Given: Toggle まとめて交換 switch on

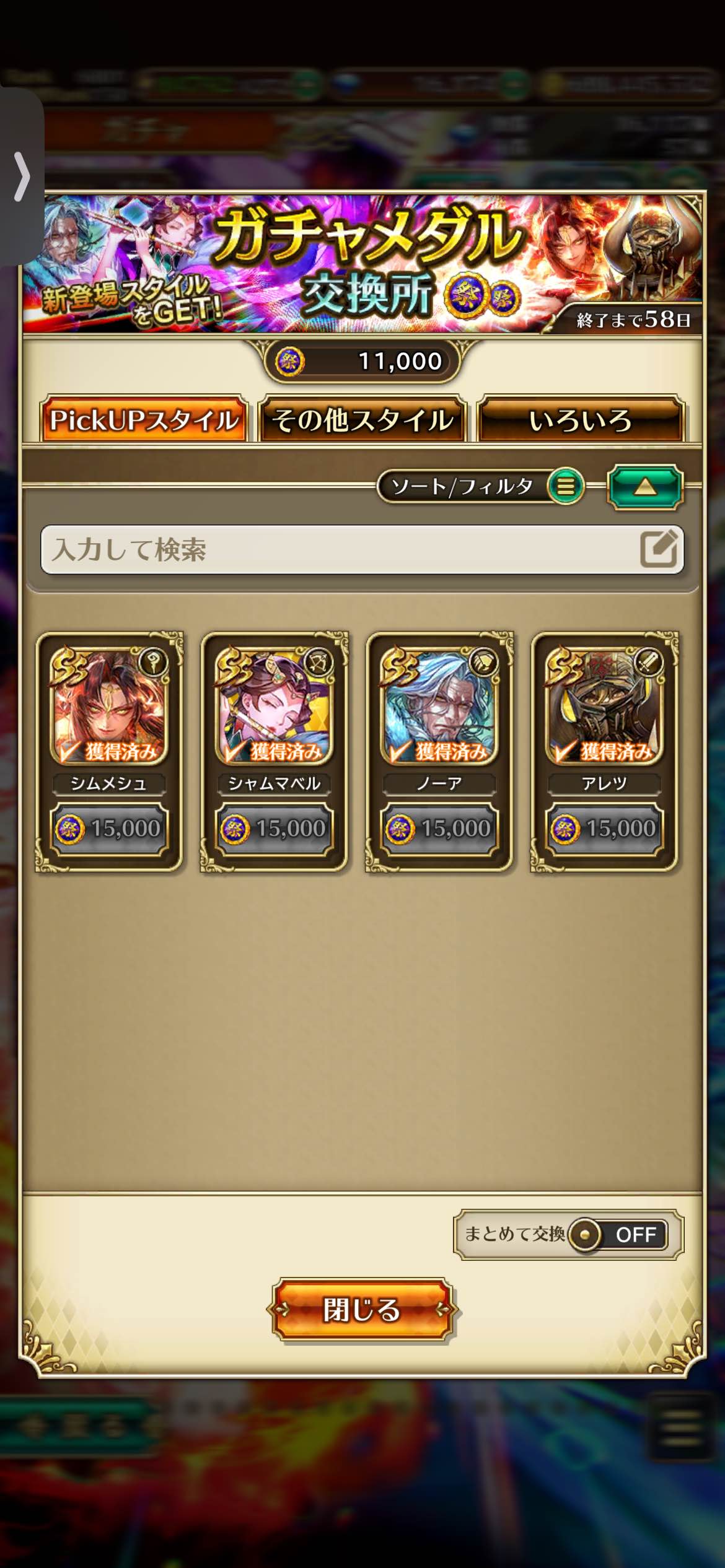Looking at the screenshot, I should 618,1234.
